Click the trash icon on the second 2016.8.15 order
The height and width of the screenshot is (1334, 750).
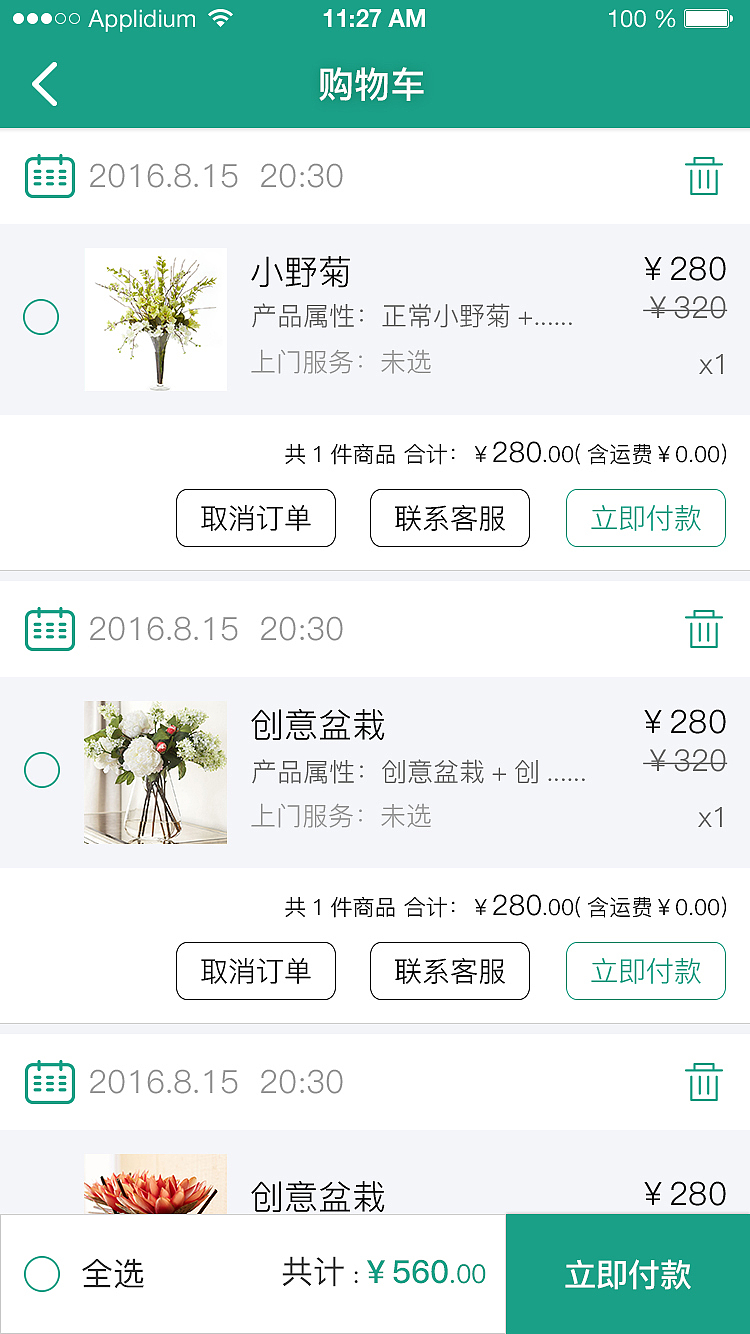[705, 628]
